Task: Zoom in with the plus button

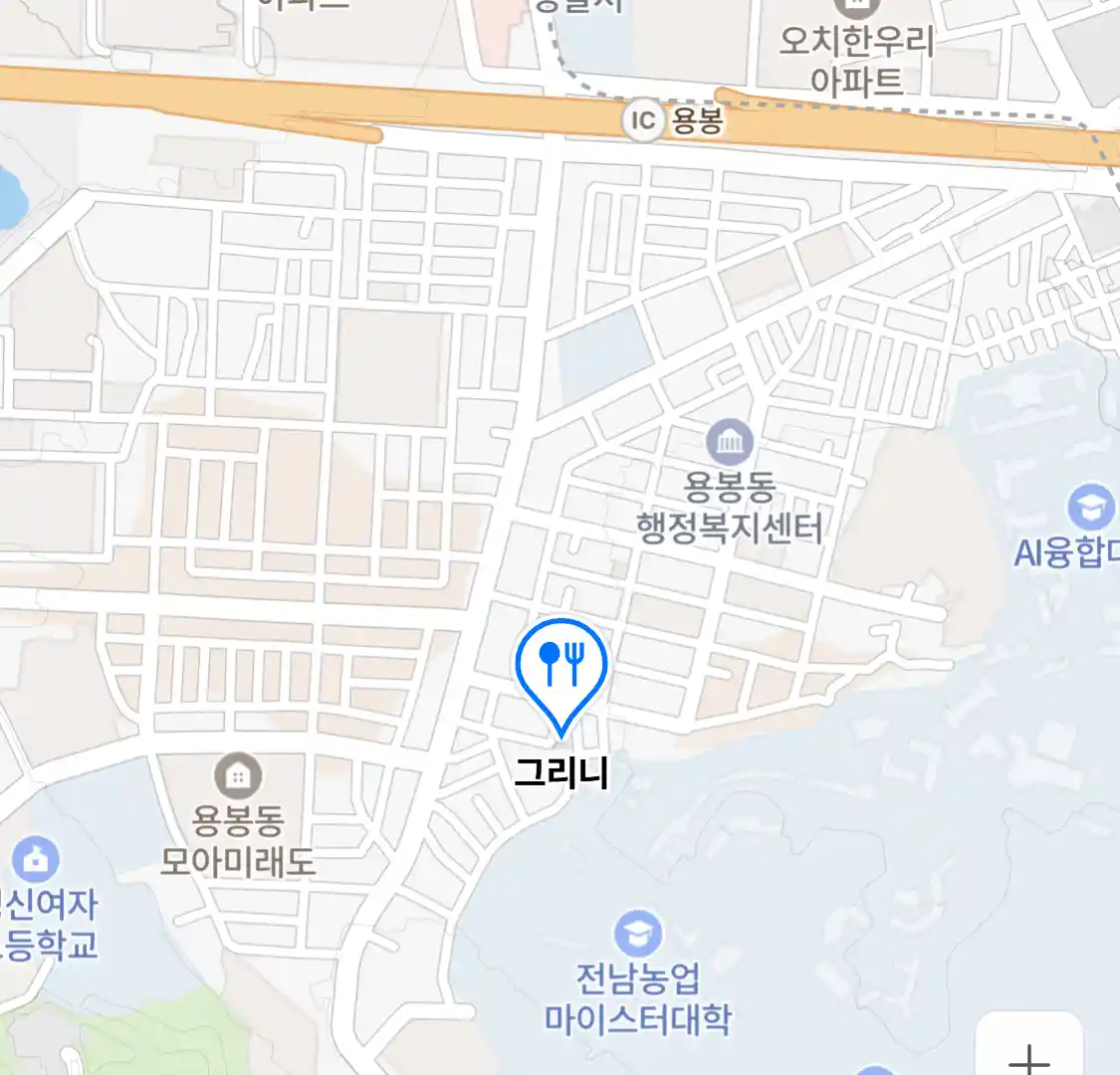Action: tap(1029, 1053)
